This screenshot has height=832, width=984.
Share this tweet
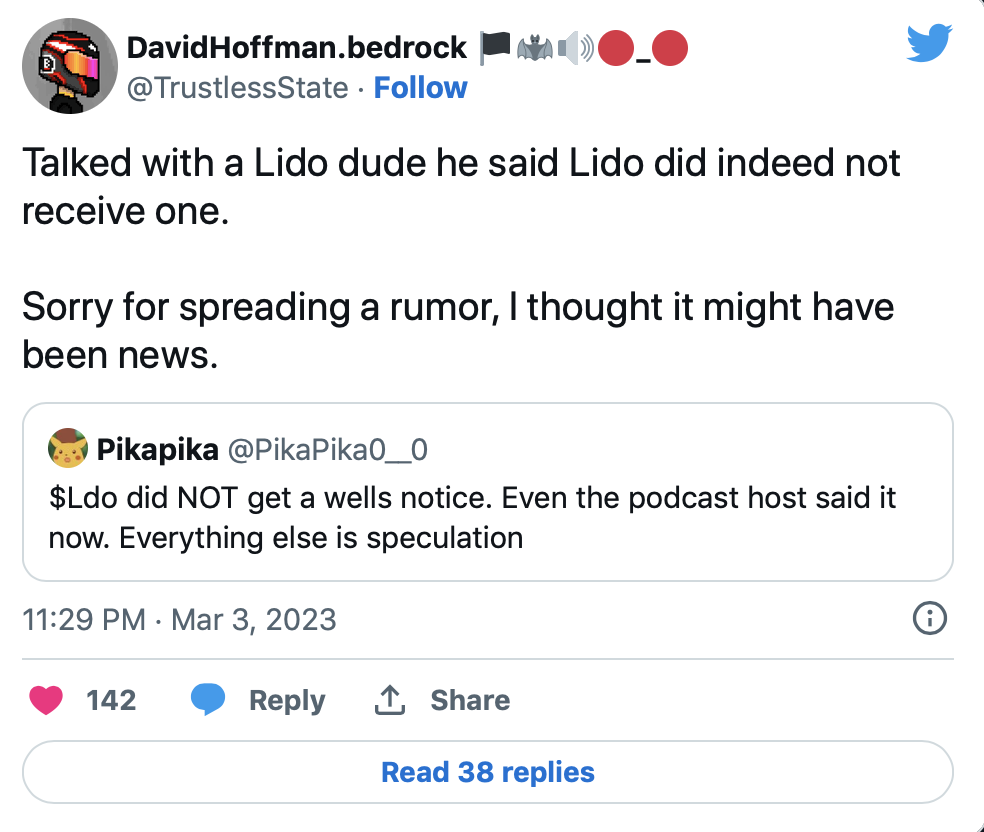442,700
